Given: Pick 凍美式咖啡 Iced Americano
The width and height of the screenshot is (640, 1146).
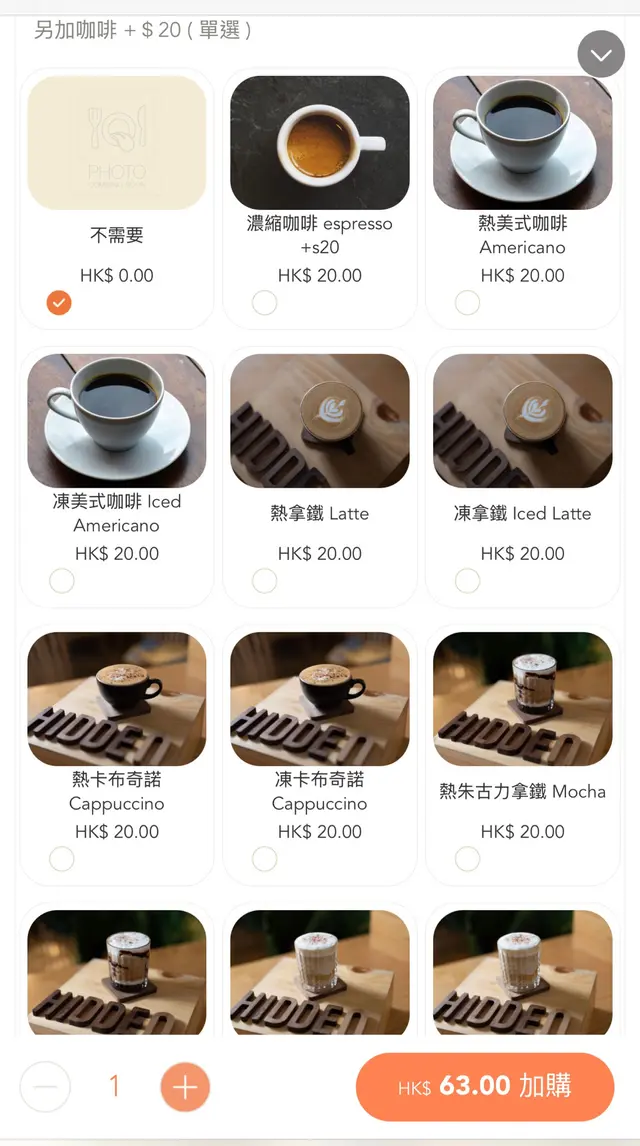Looking at the screenshot, I should (x=62, y=580).
